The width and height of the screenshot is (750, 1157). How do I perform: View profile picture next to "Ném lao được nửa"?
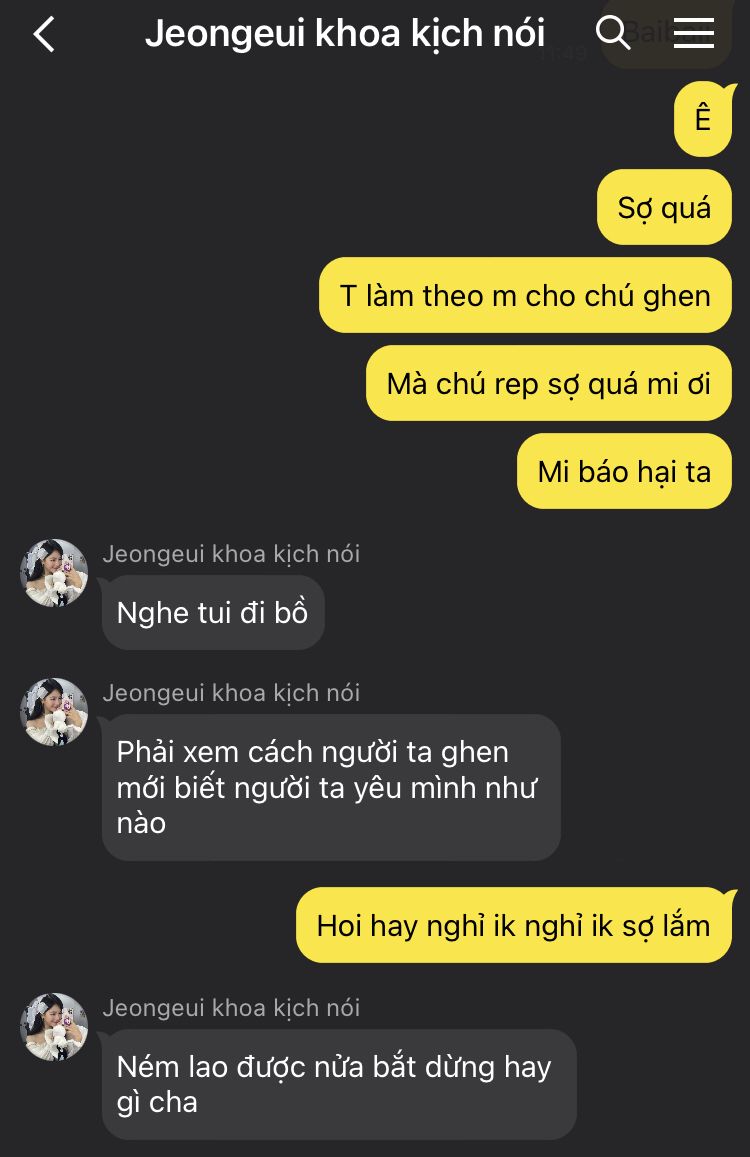coord(54,1026)
